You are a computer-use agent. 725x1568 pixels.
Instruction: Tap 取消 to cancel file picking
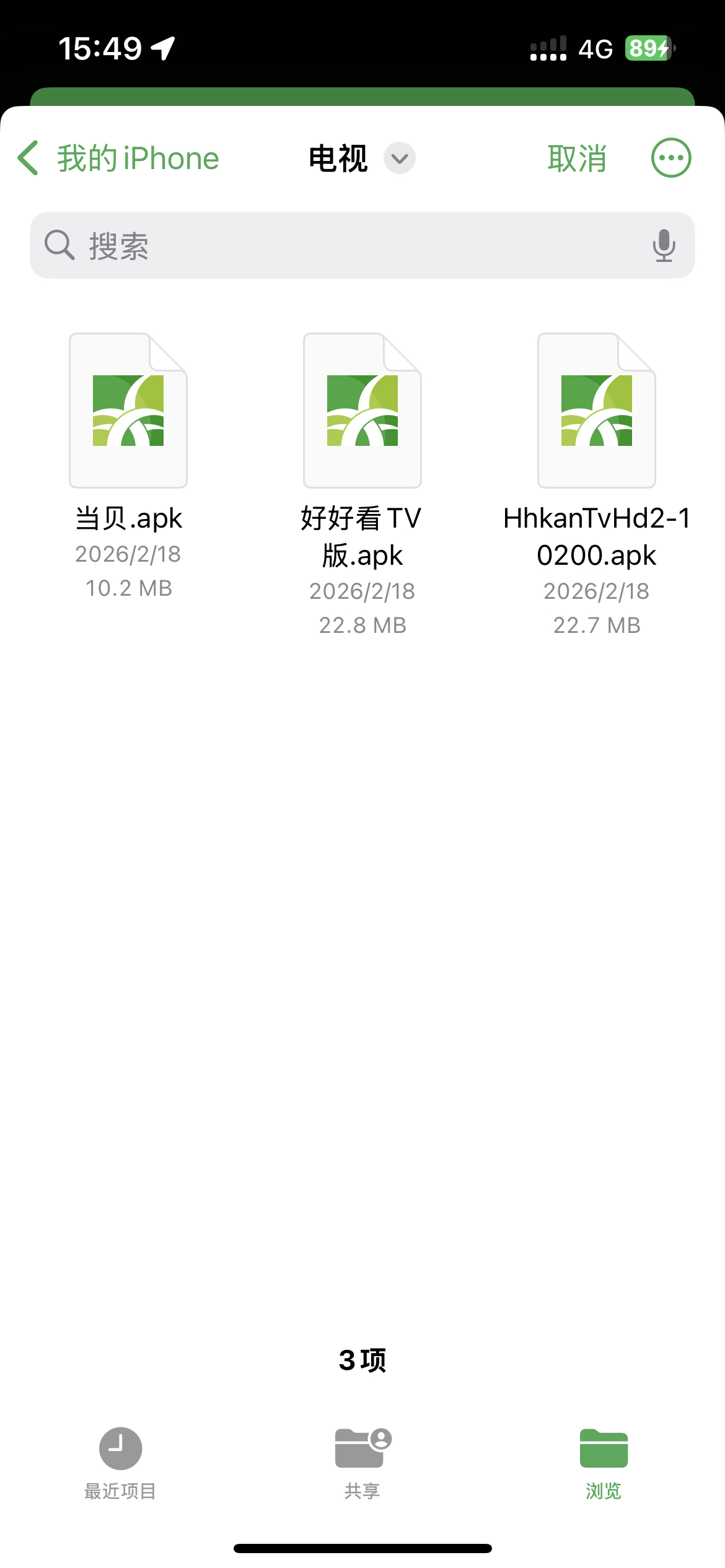(x=577, y=159)
